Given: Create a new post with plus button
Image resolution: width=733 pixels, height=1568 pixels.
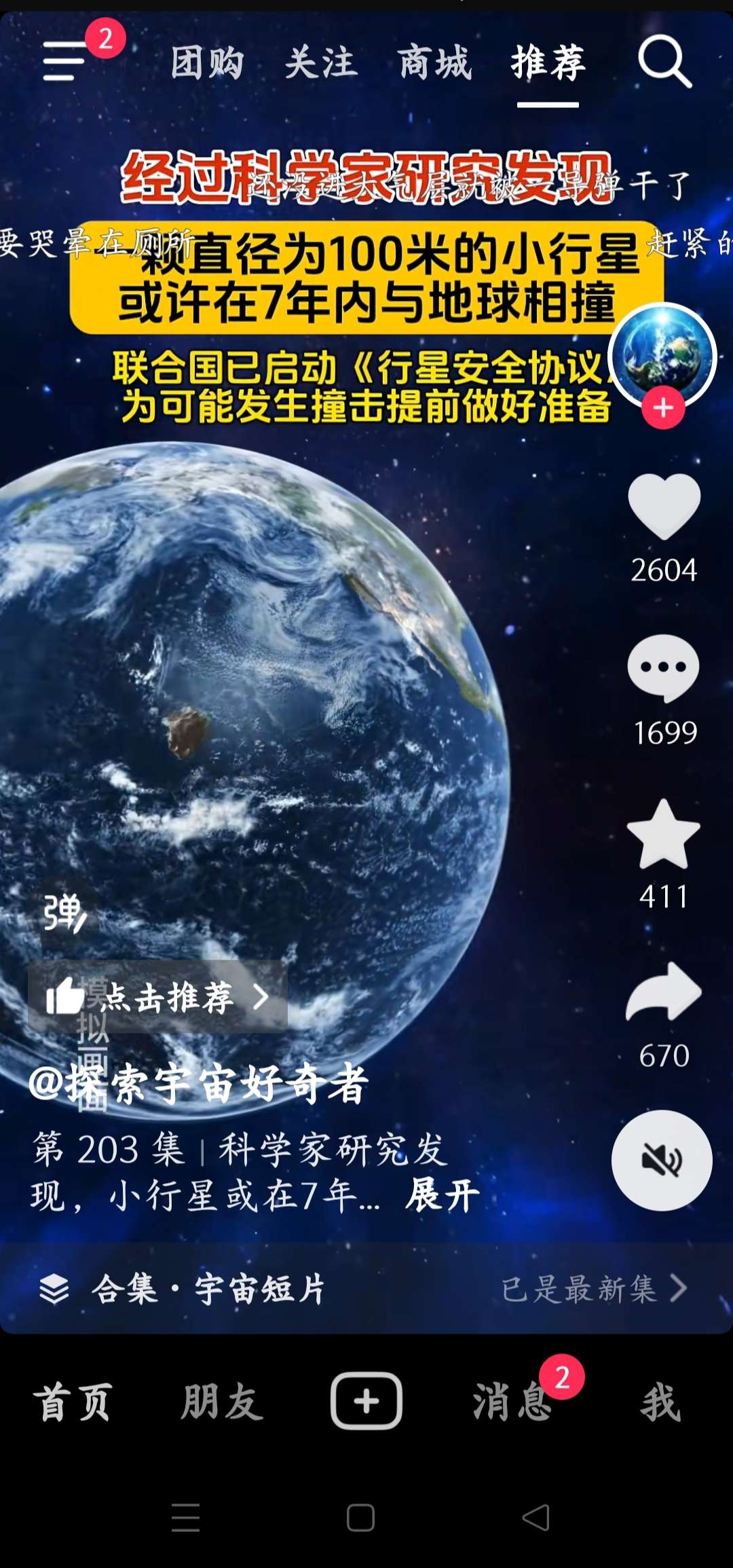Looking at the screenshot, I should pos(366,1401).
